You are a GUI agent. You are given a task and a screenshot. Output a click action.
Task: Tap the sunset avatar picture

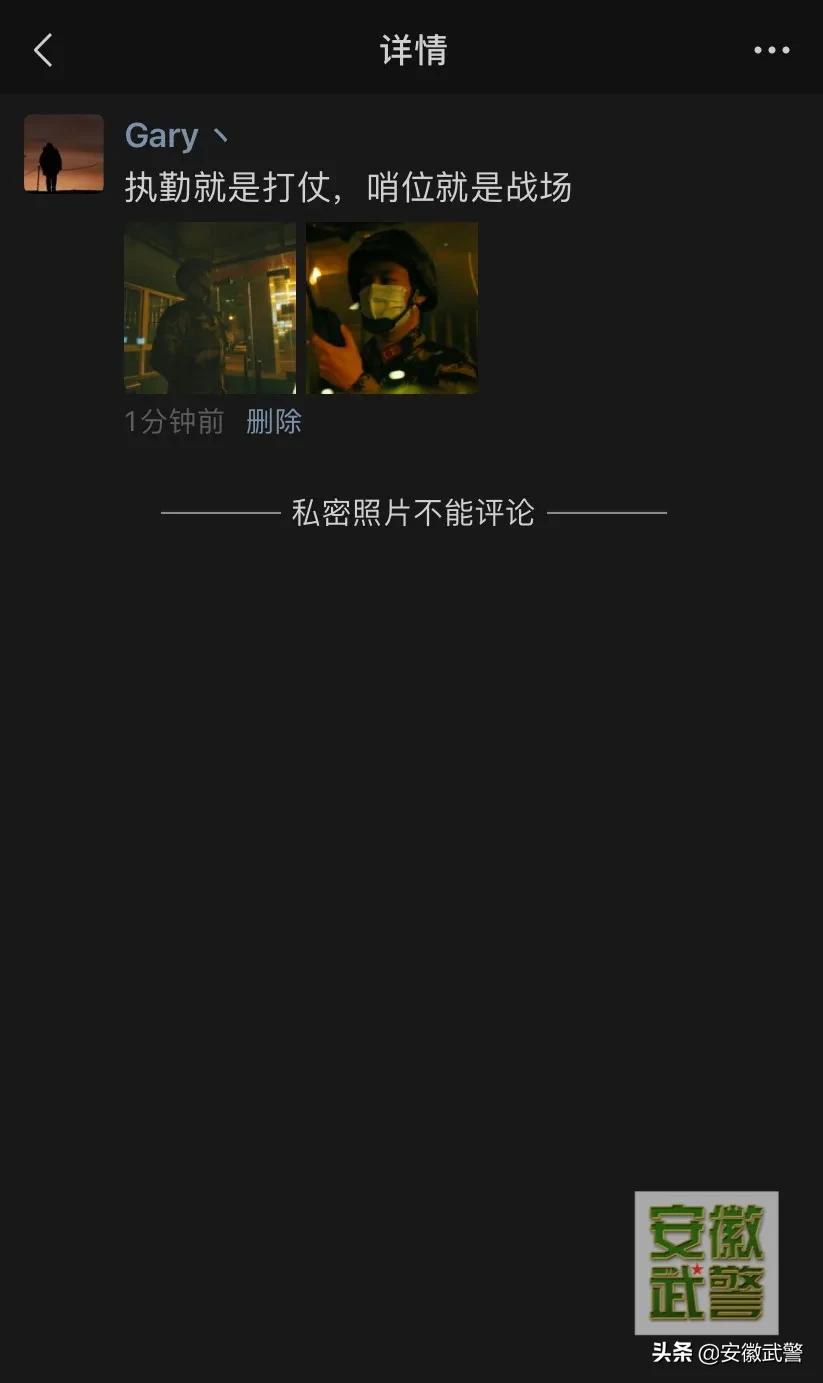click(x=63, y=152)
